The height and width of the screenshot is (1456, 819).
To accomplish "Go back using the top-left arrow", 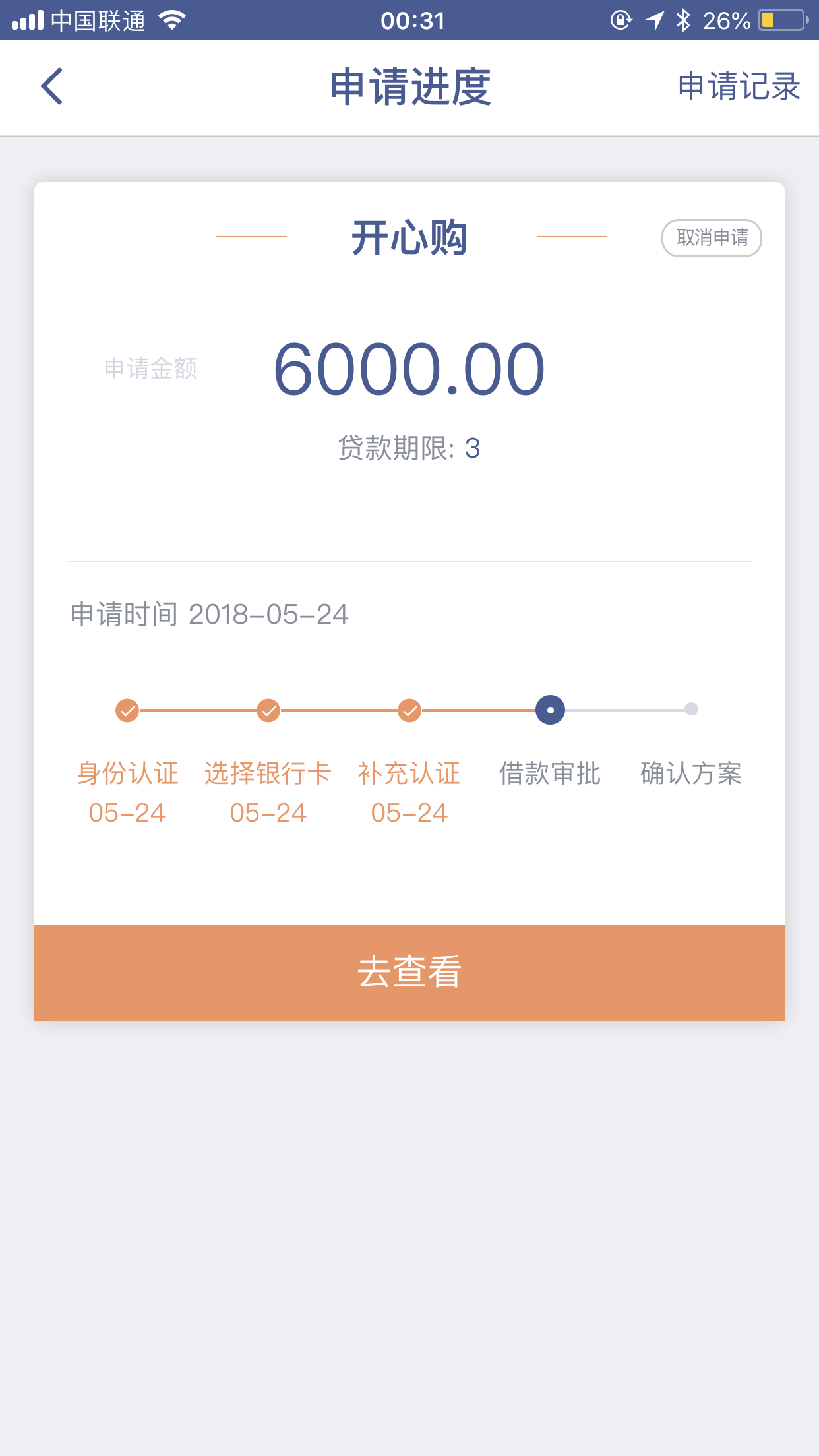I will pyautogui.click(x=51, y=86).
